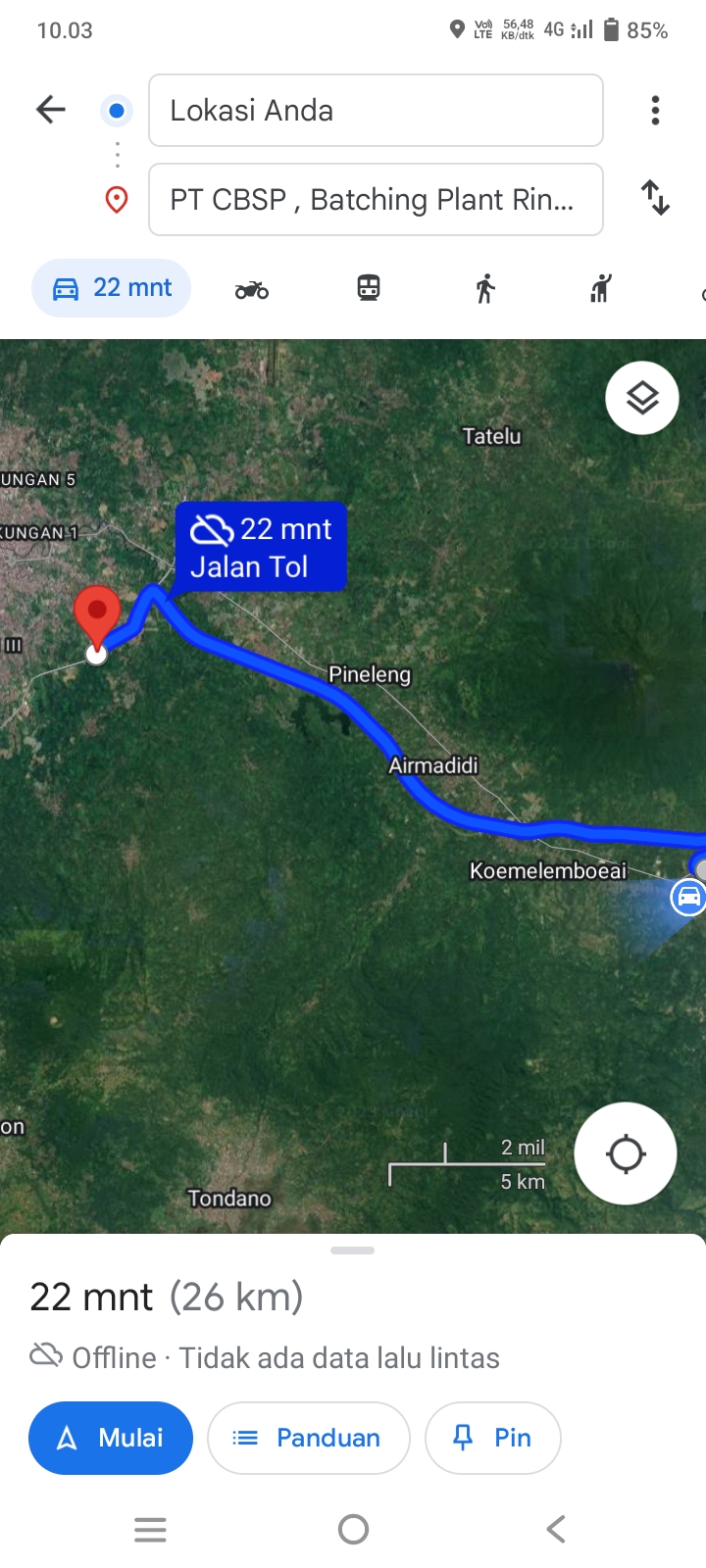Image resolution: width=706 pixels, height=1568 pixels.
Task: Tap the 22 mnt Jalan Tol route label
Action: [261, 548]
